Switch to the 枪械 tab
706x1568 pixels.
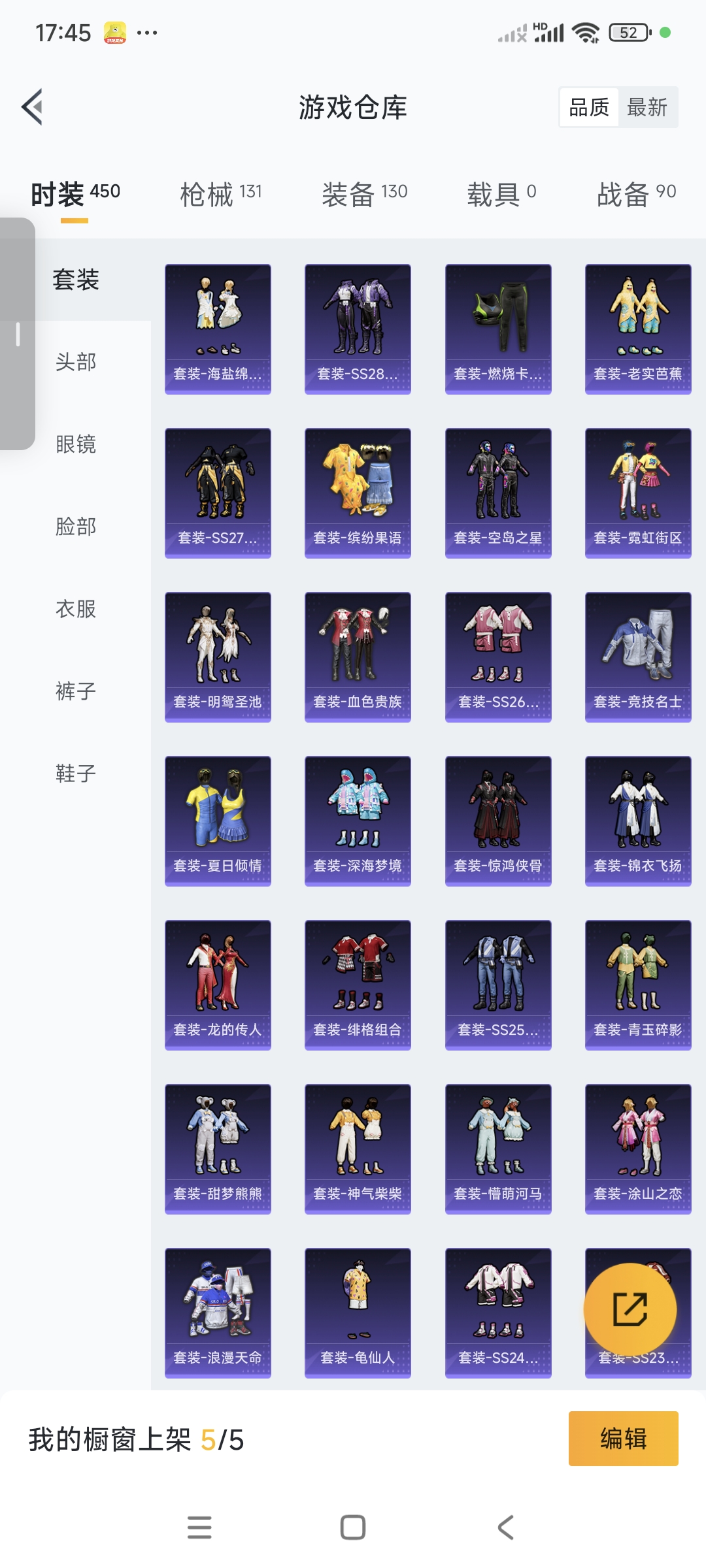click(x=221, y=194)
